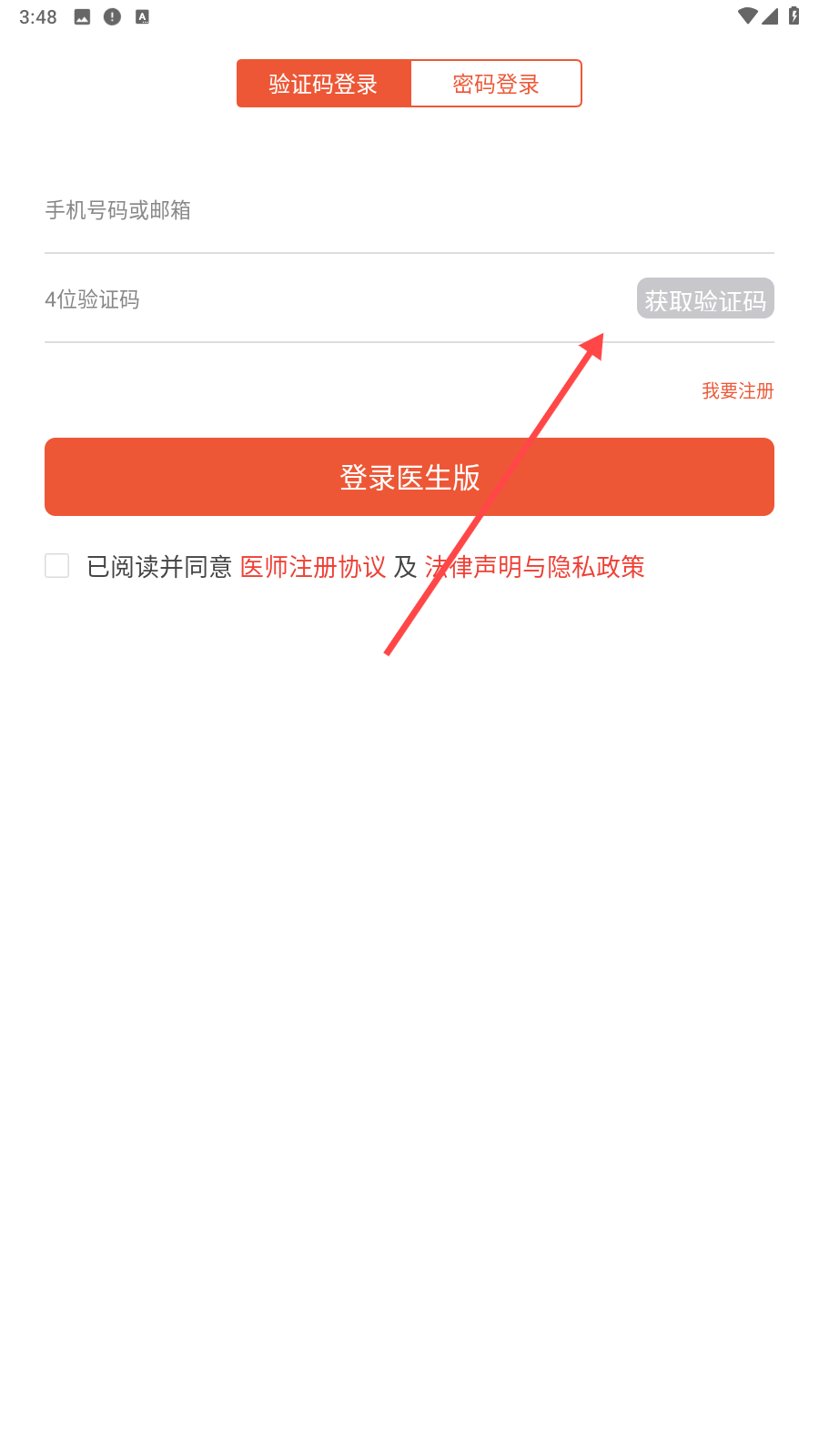Tap the 4位验证码 input field
Screen dimensions: 819x1456
(x=337, y=299)
